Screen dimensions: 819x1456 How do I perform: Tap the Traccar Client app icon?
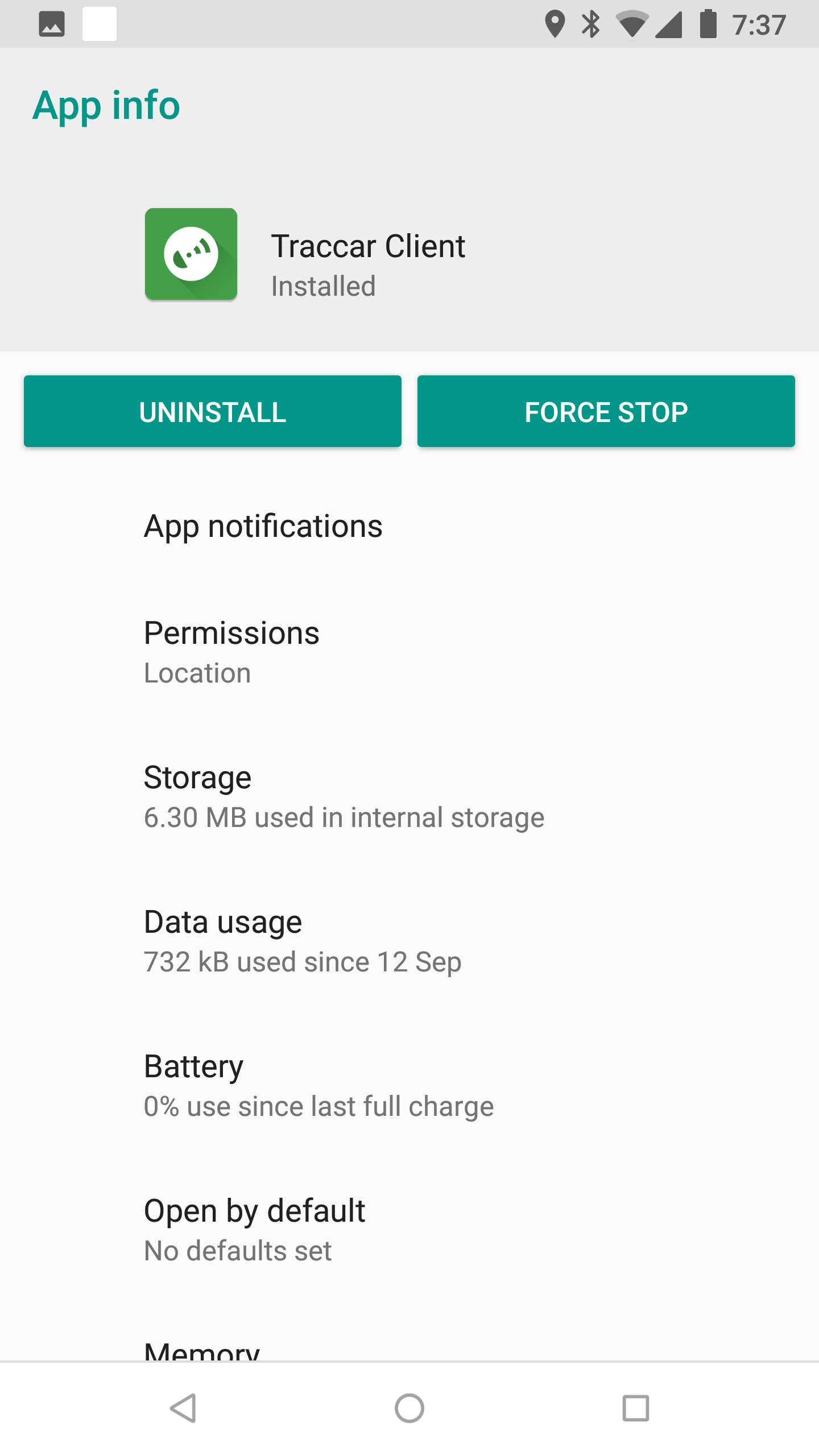tap(191, 254)
